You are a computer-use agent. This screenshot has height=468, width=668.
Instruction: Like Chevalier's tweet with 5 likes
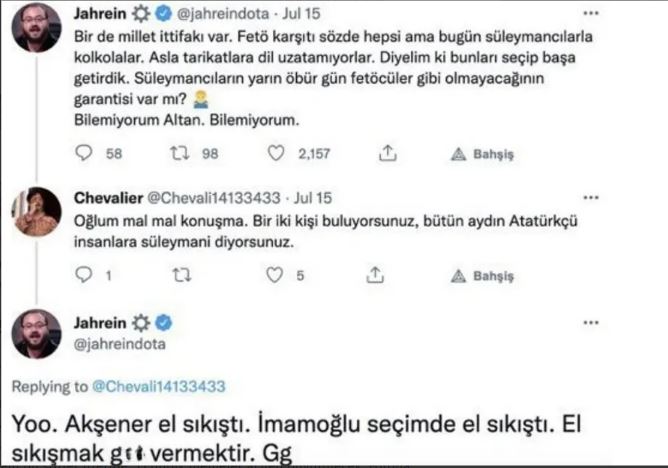tap(280, 275)
